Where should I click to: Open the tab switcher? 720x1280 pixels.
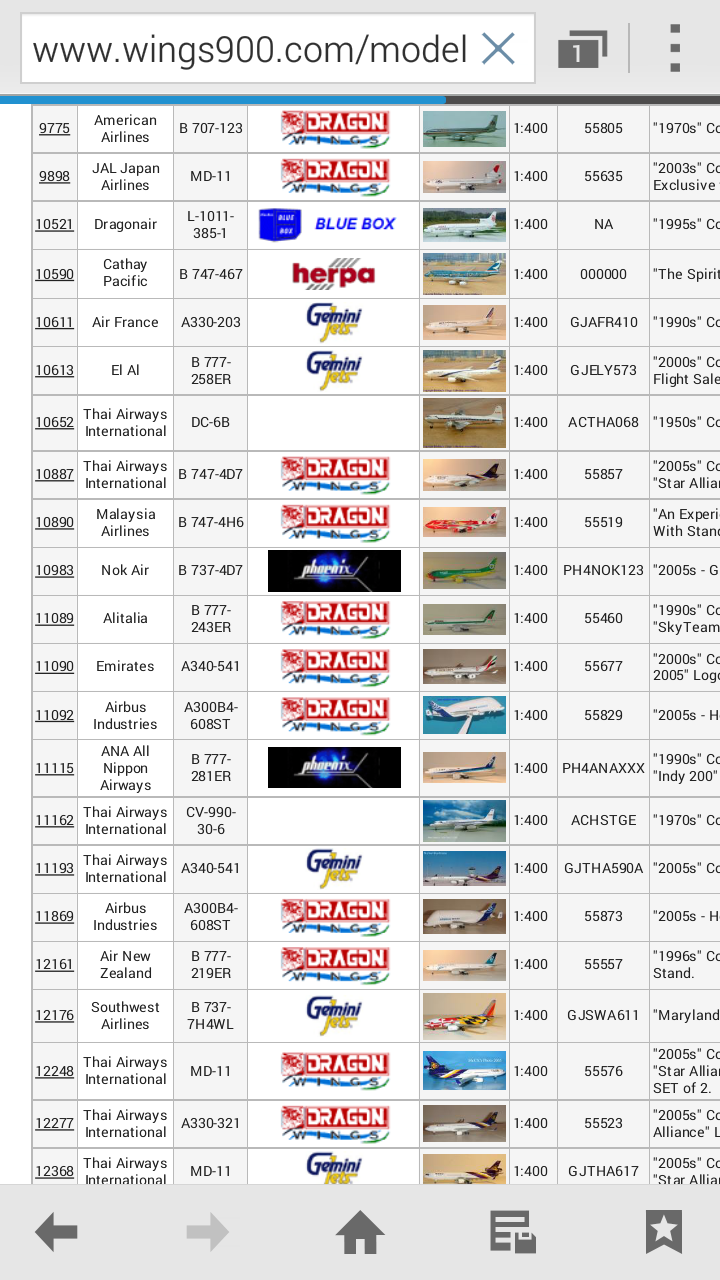(x=582, y=49)
